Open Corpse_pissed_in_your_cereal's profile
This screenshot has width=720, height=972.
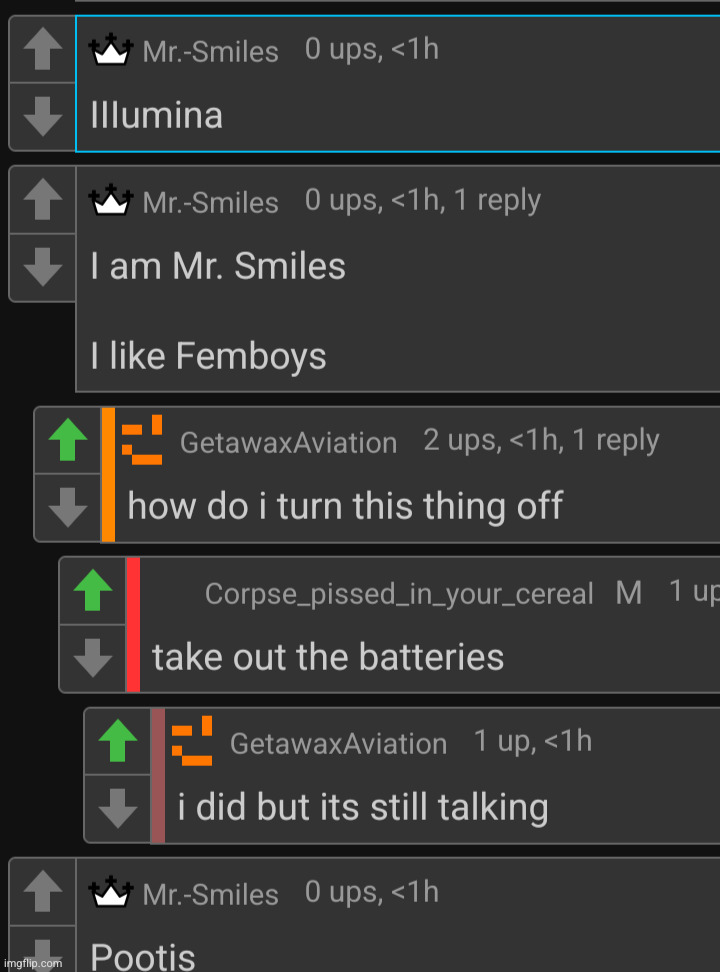click(398, 594)
